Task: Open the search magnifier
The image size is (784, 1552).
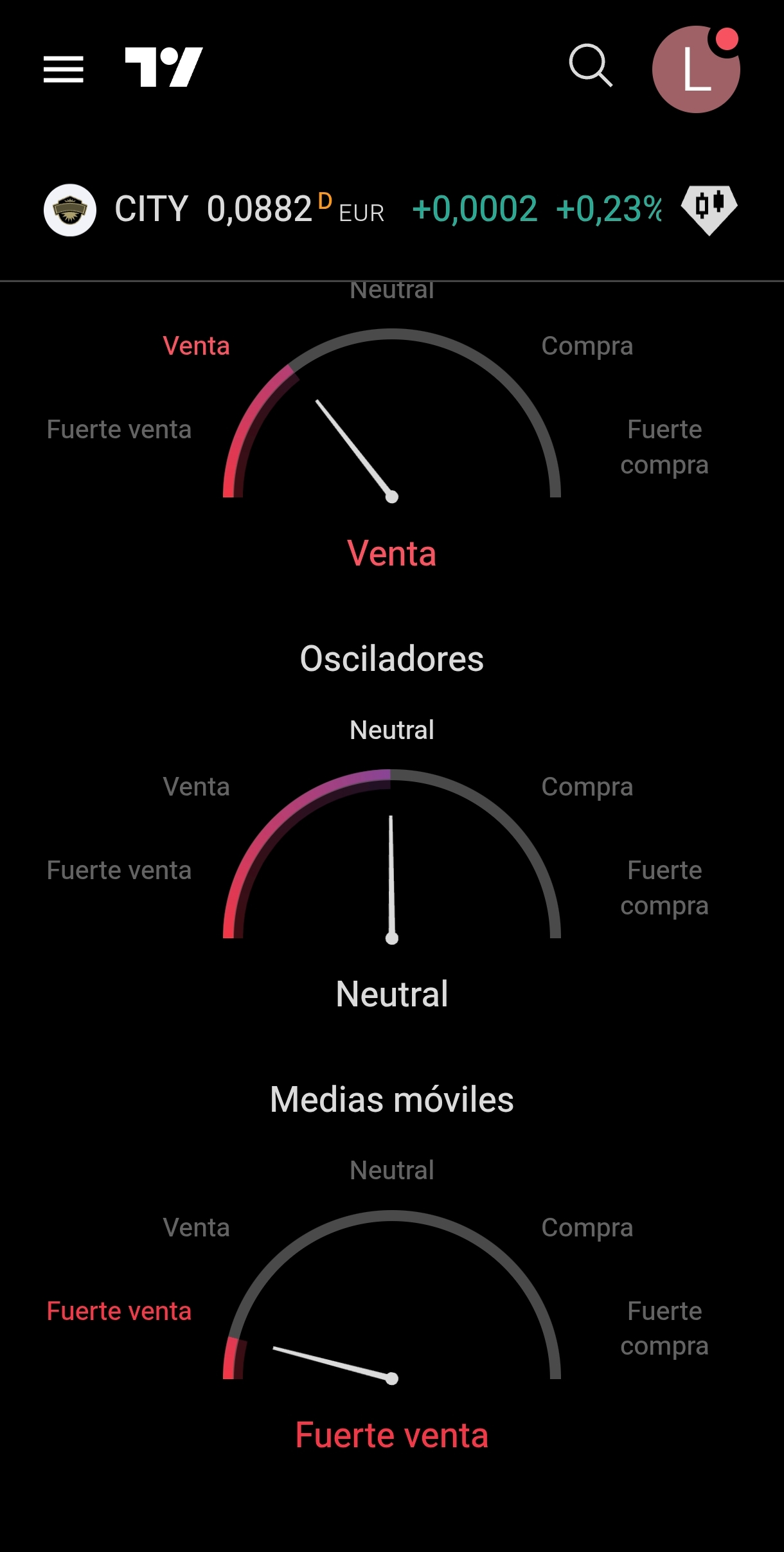Action: coord(591,66)
